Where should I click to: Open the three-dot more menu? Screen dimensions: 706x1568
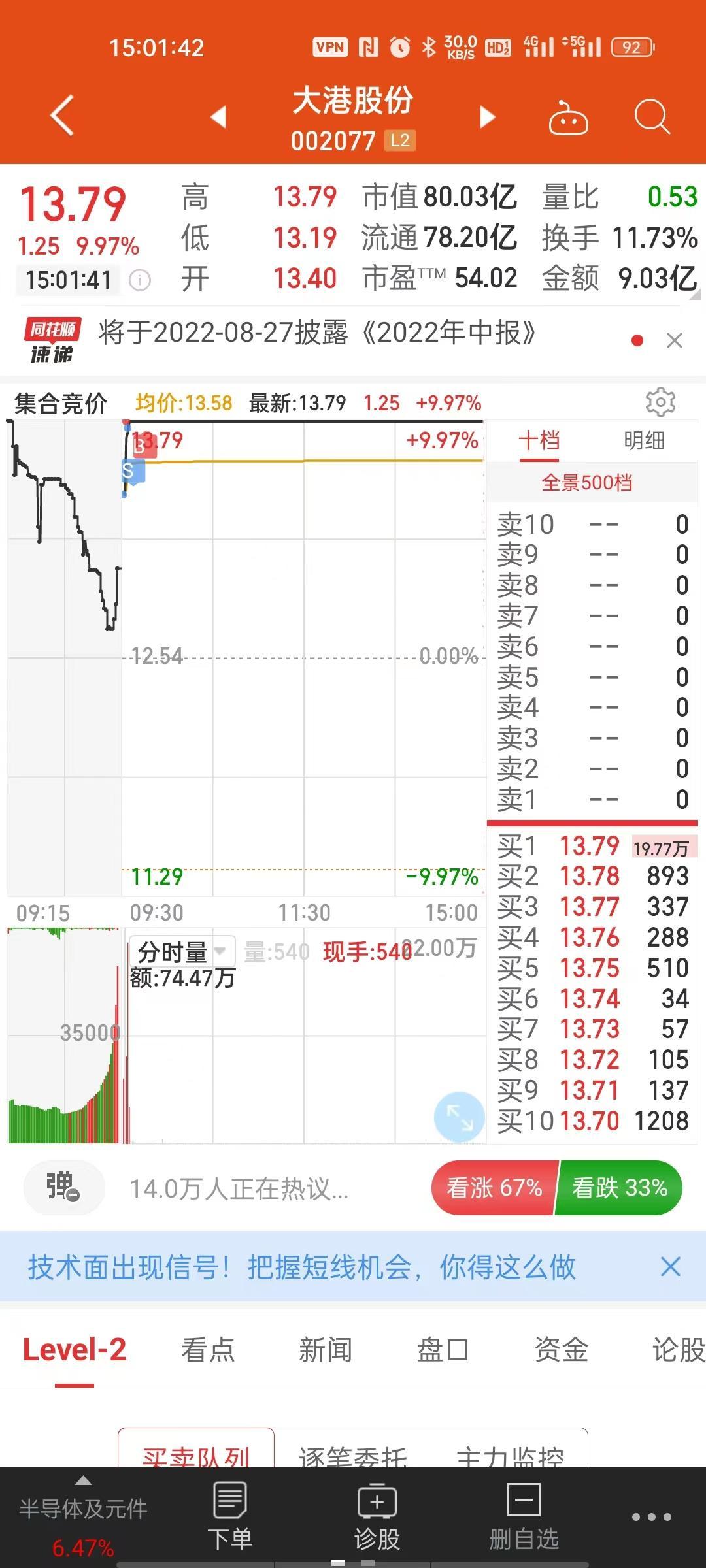pyautogui.click(x=651, y=1517)
